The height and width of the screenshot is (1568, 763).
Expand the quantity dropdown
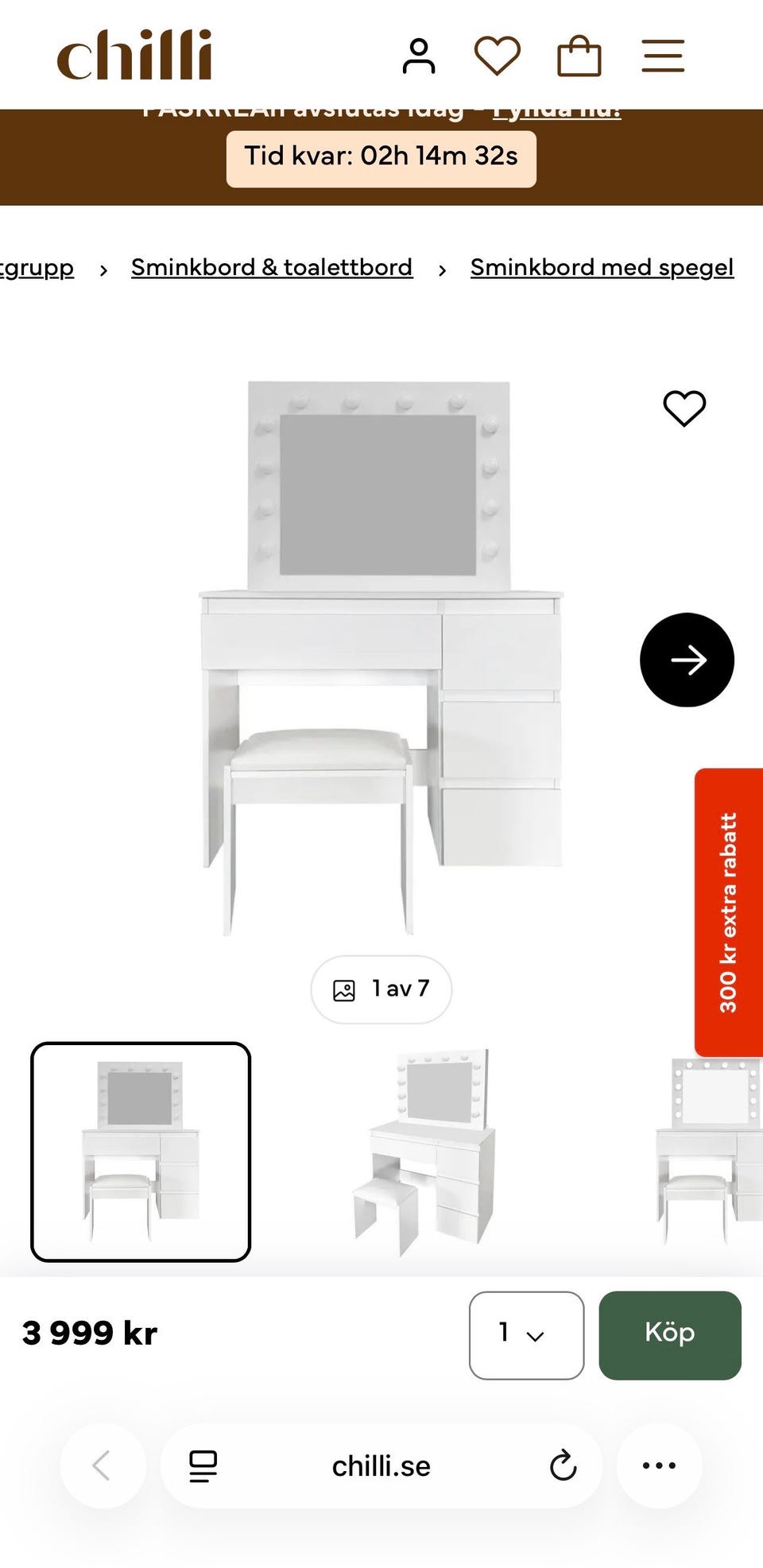526,1335
